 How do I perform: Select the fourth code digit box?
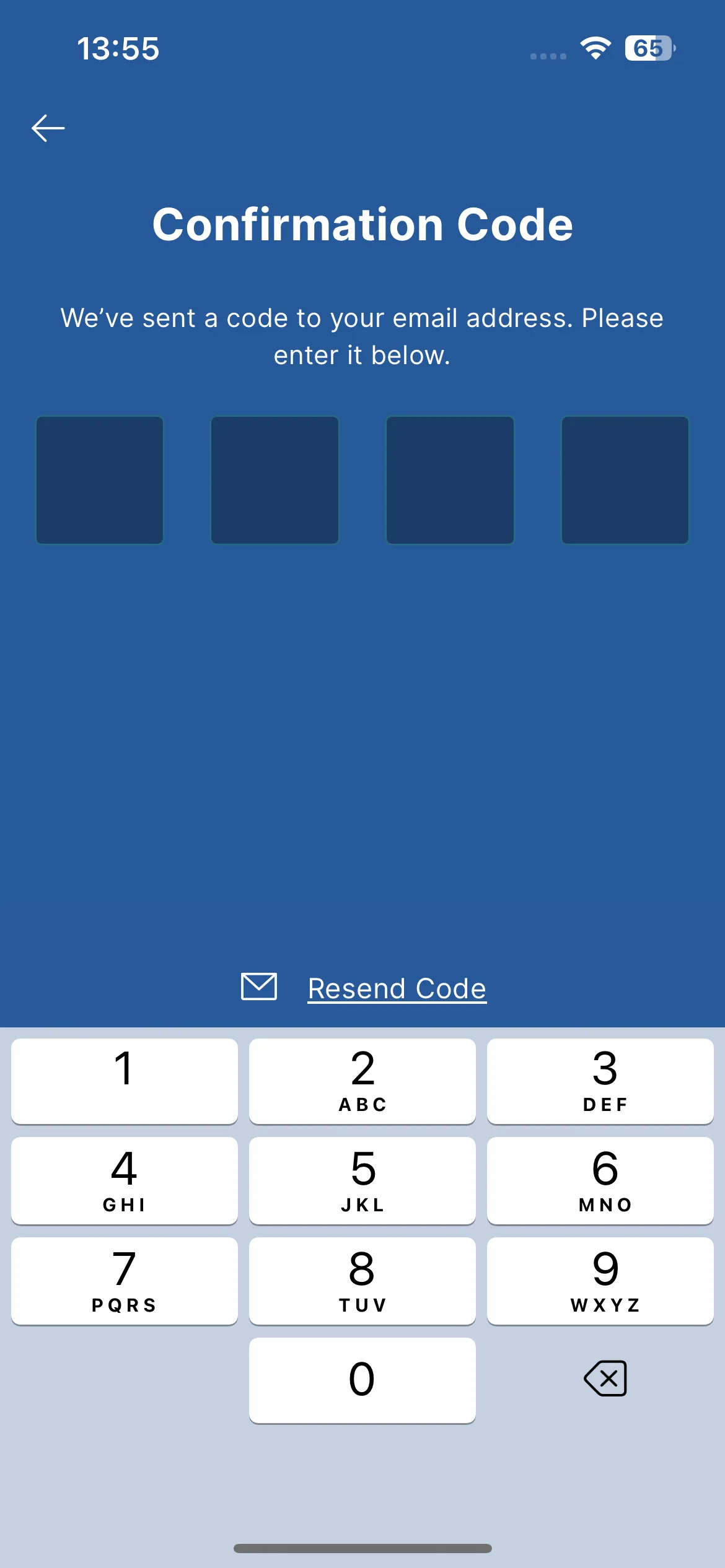pos(625,480)
